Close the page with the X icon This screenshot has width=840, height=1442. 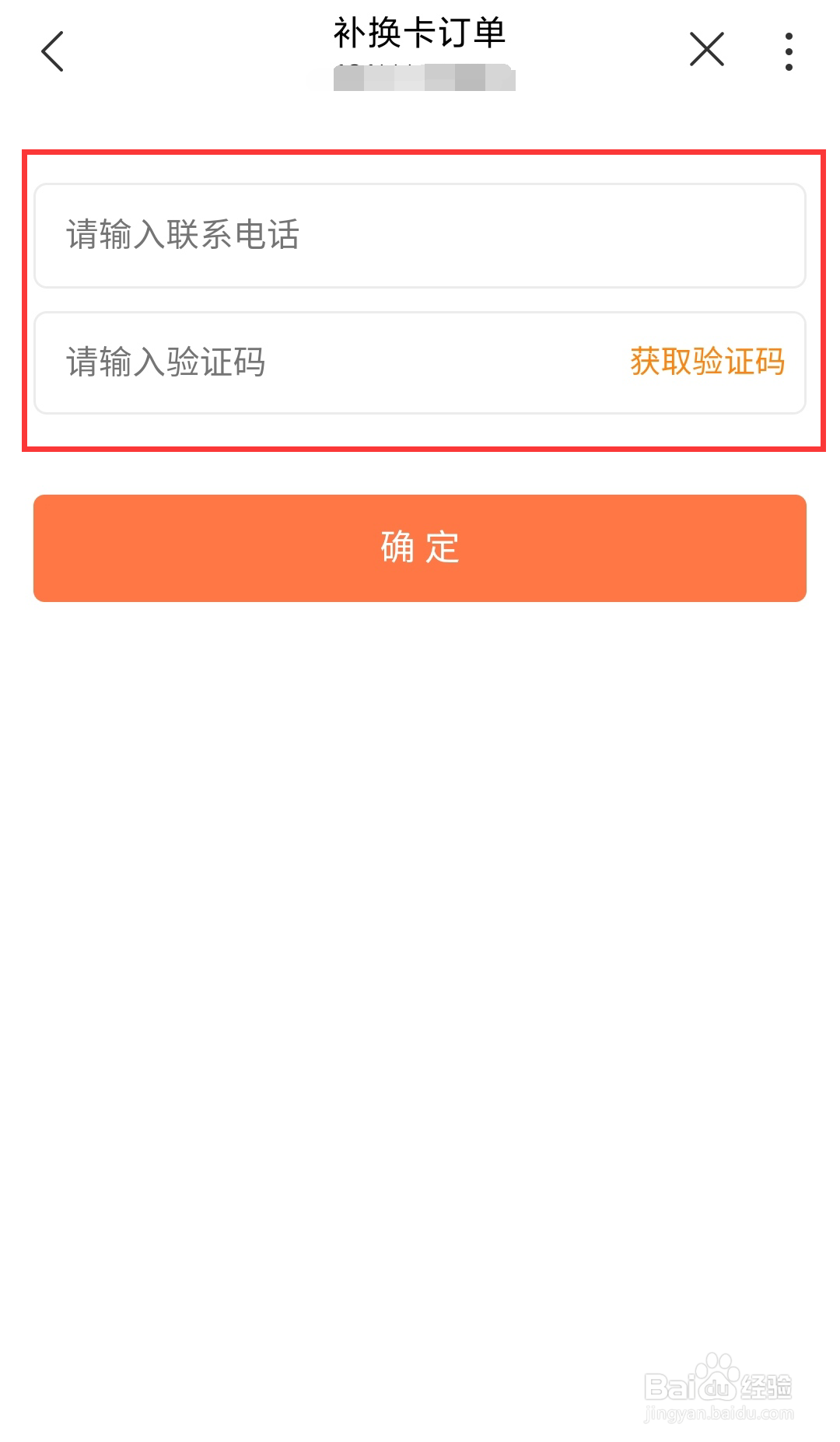tap(706, 48)
